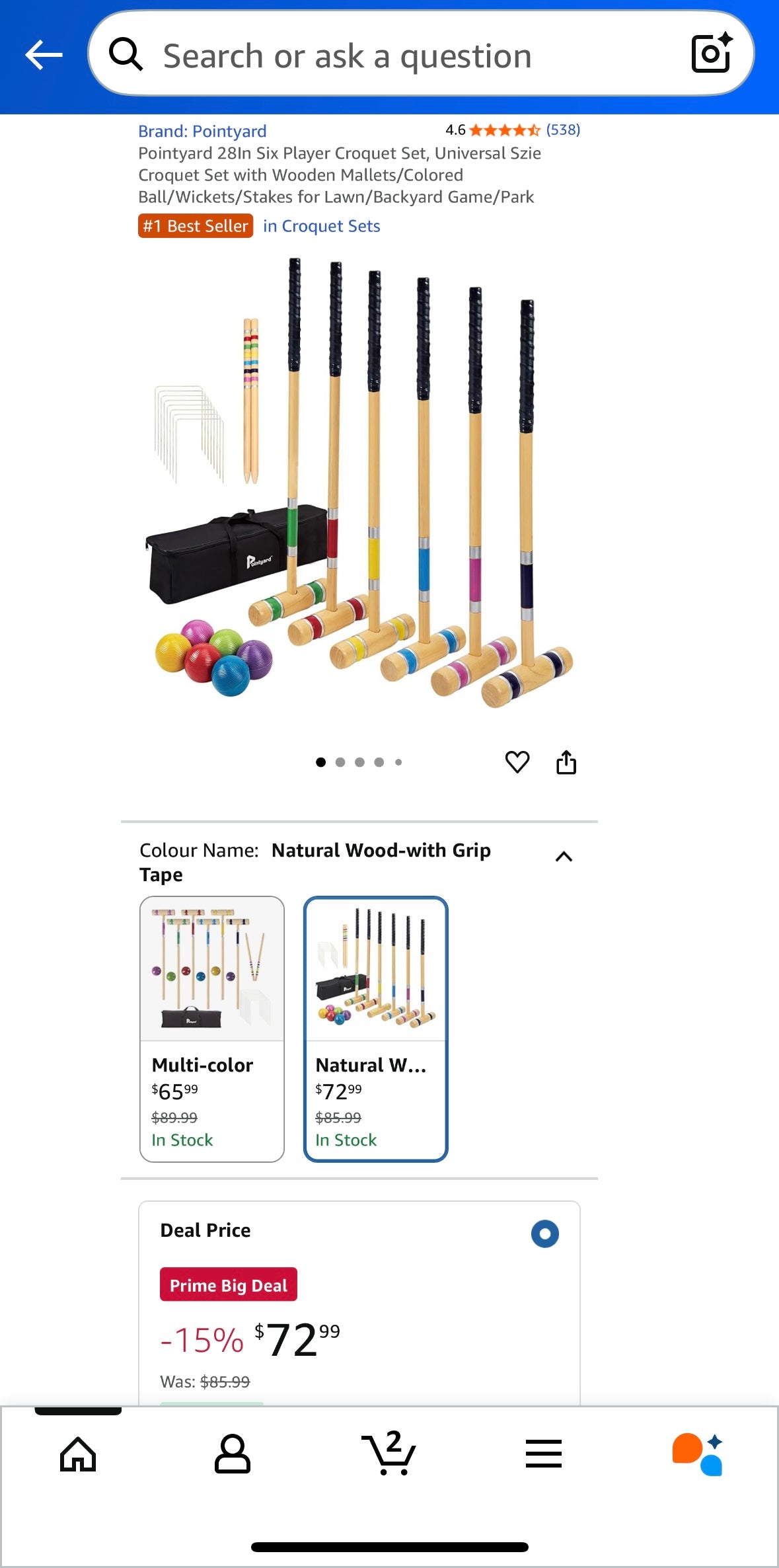Tap the #1 Best Seller badge
The height and width of the screenshot is (1568, 779).
tap(194, 225)
